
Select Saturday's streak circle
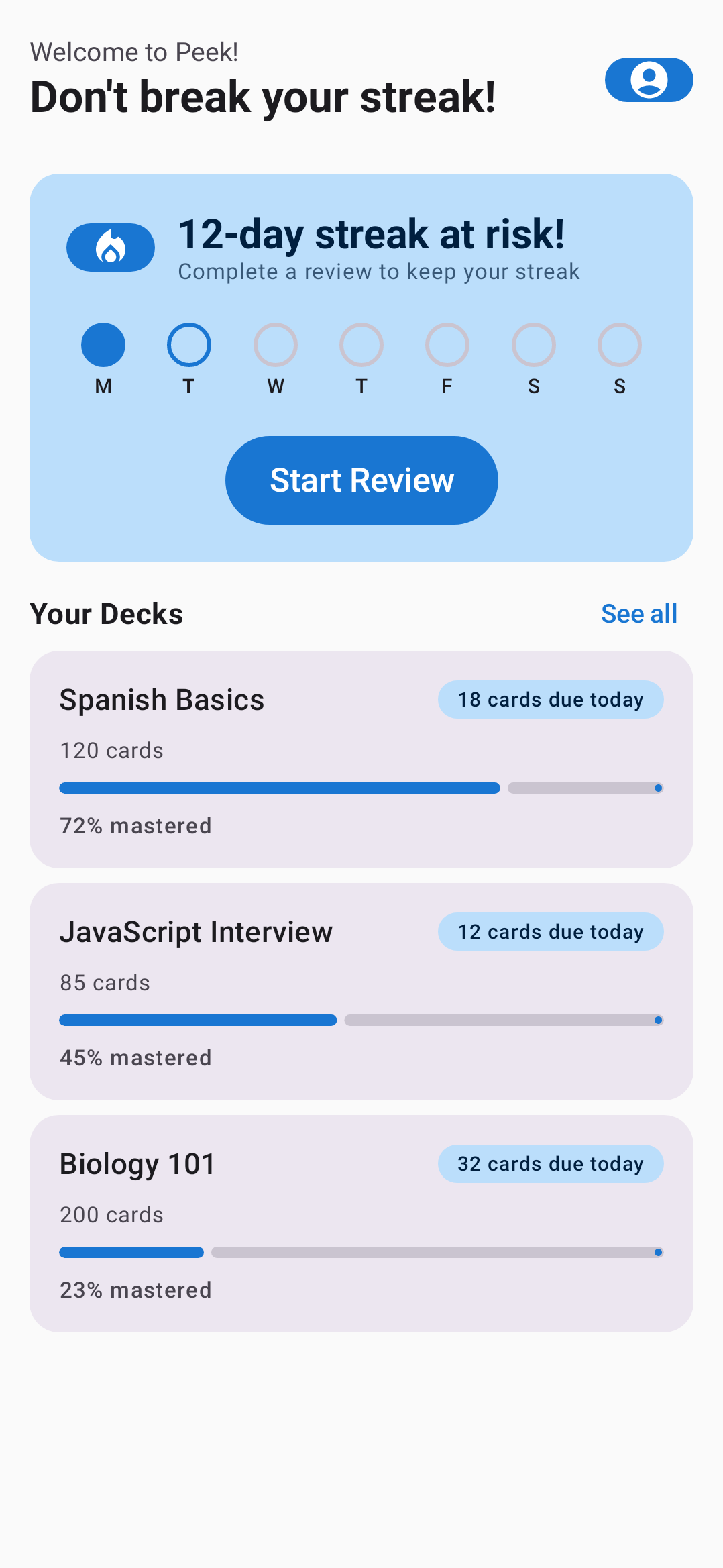[x=533, y=344]
